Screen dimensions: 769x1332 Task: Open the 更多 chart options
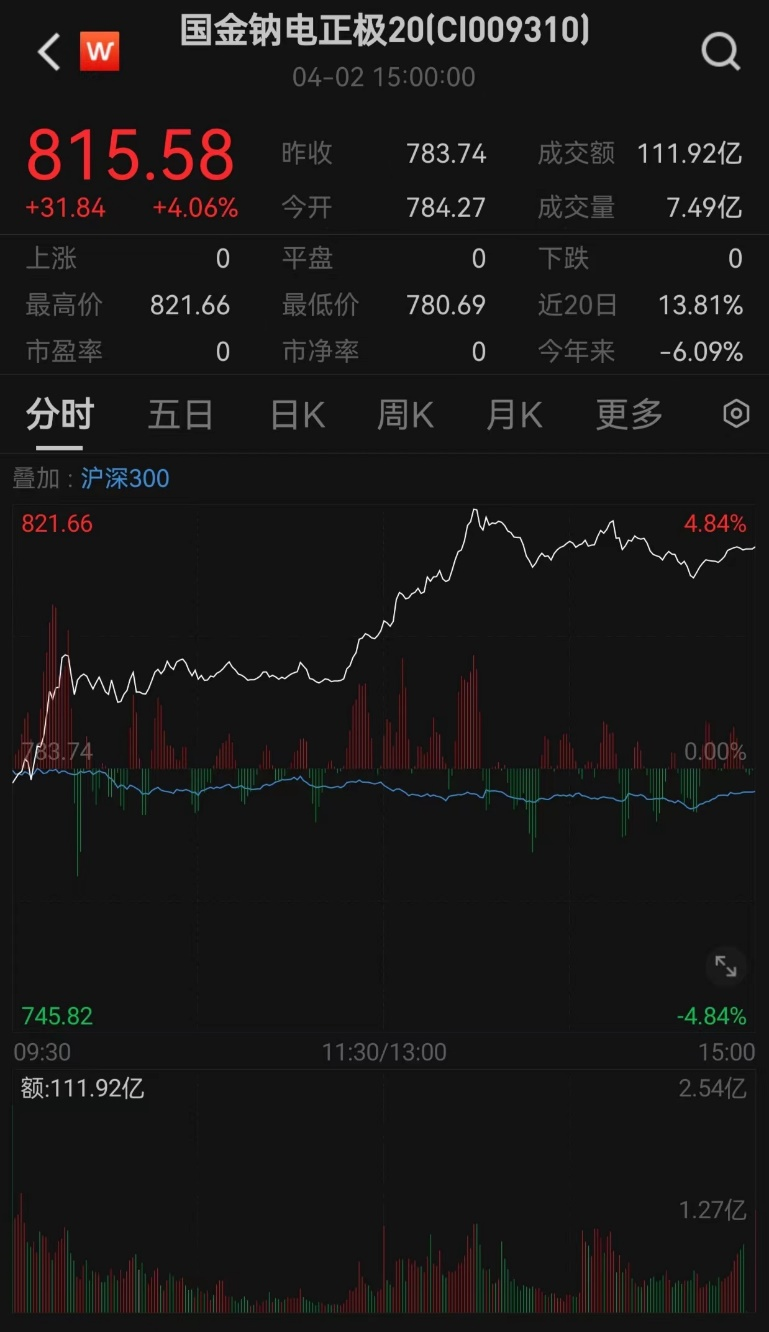pos(629,414)
